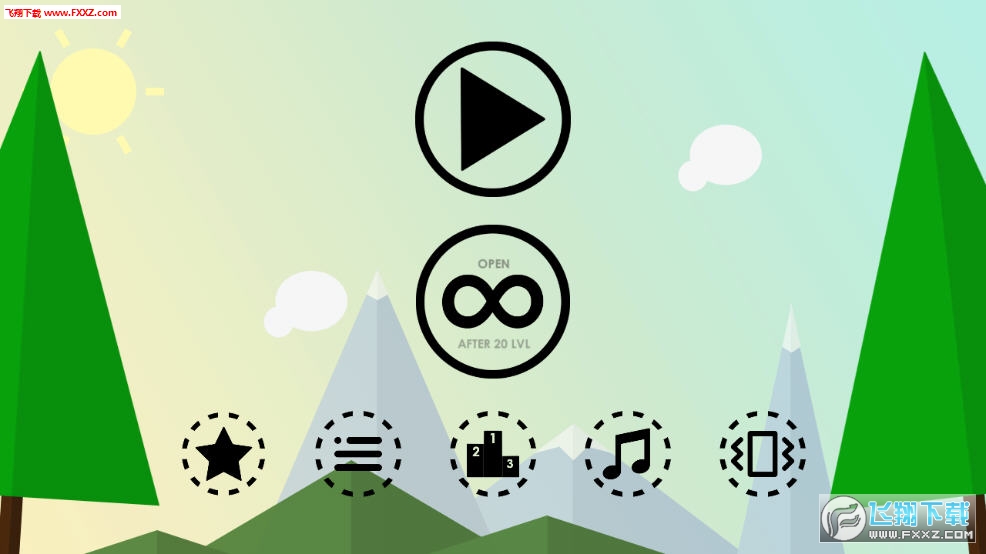Open the locked infinity endless mode

point(492,301)
